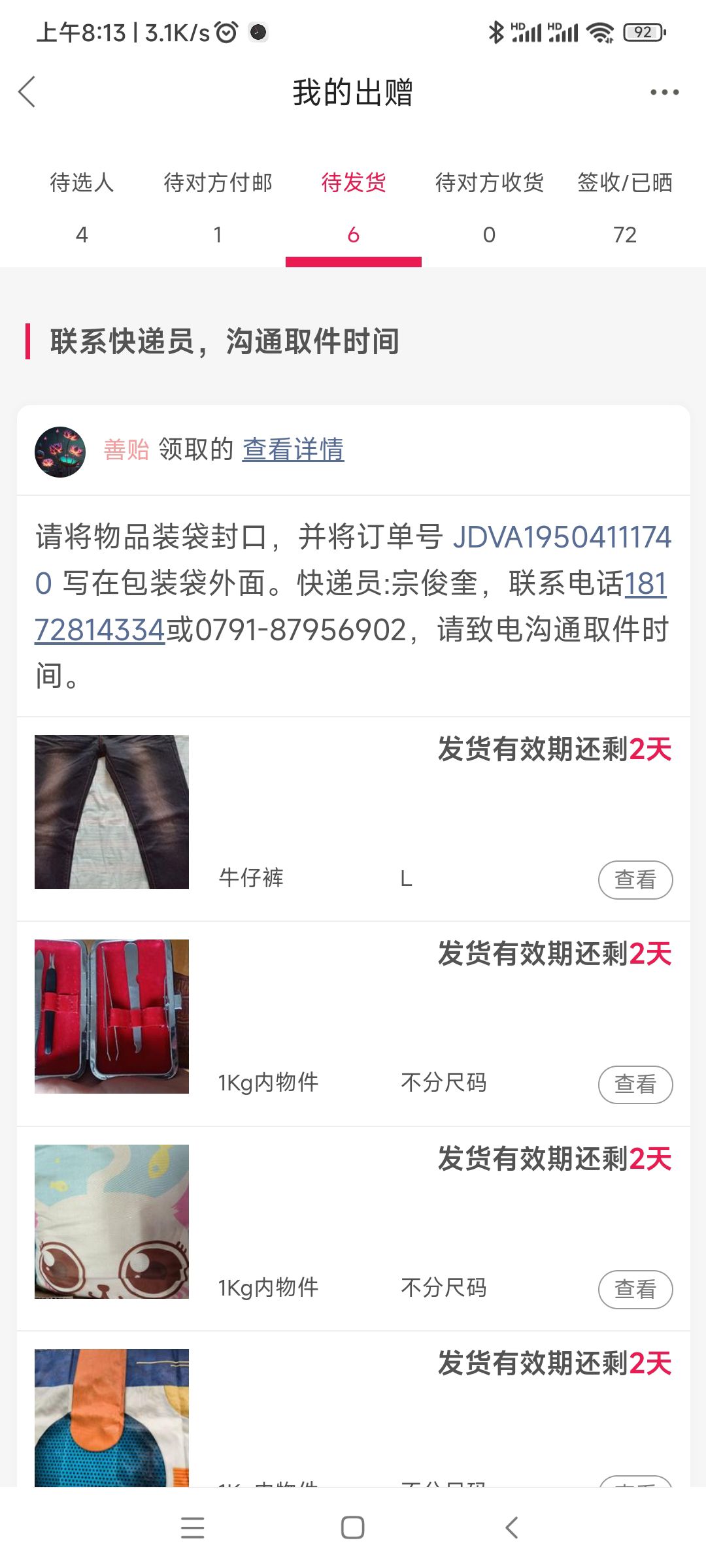This screenshot has width=706, height=1568.
Task: Open the cartoon cat face thumbnail
Action: click(x=112, y=1222)
